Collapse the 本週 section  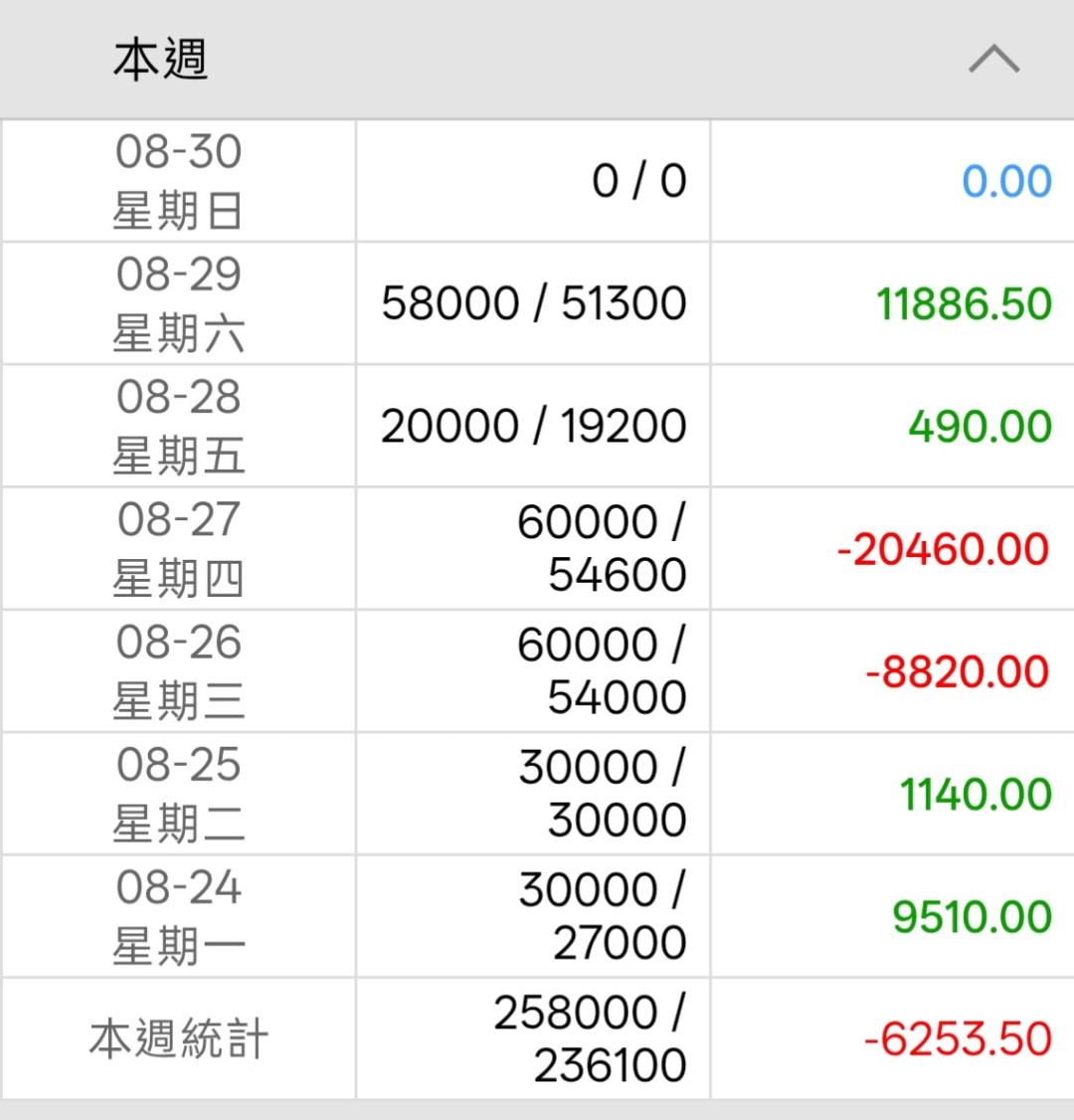point(993,59)
